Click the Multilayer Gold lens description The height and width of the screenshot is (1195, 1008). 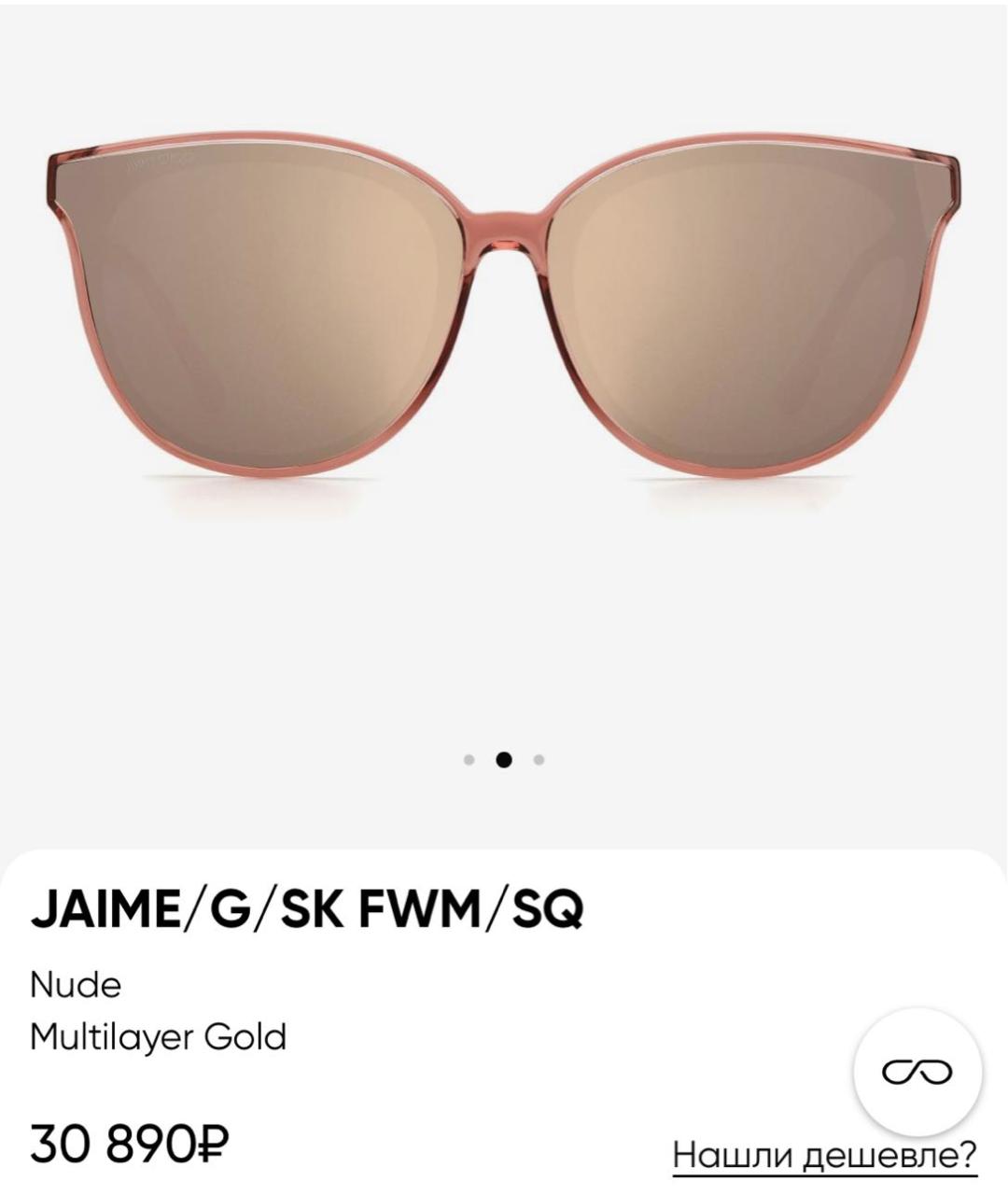tap(159, 1038)
